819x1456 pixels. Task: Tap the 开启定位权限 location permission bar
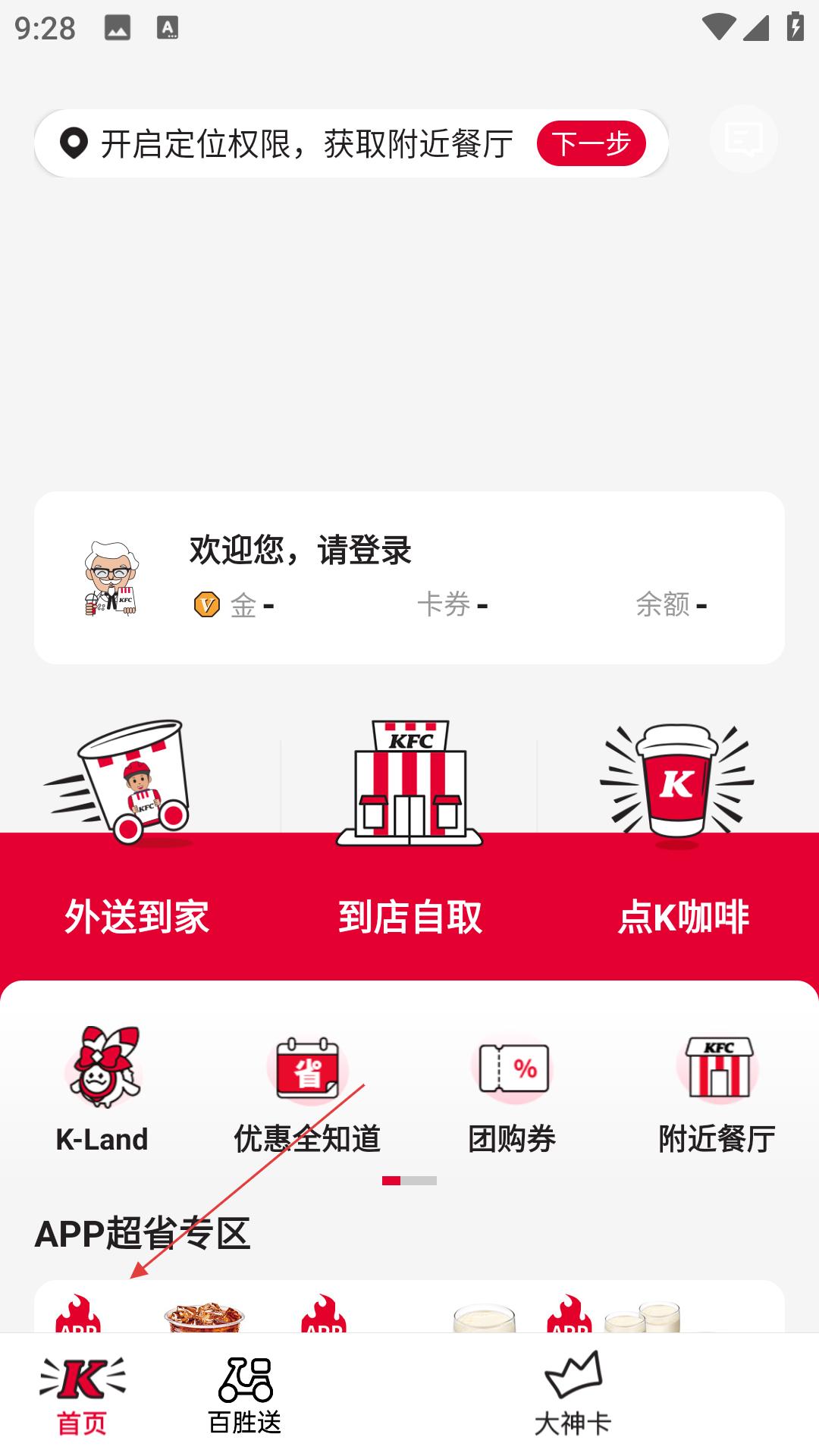303,143
